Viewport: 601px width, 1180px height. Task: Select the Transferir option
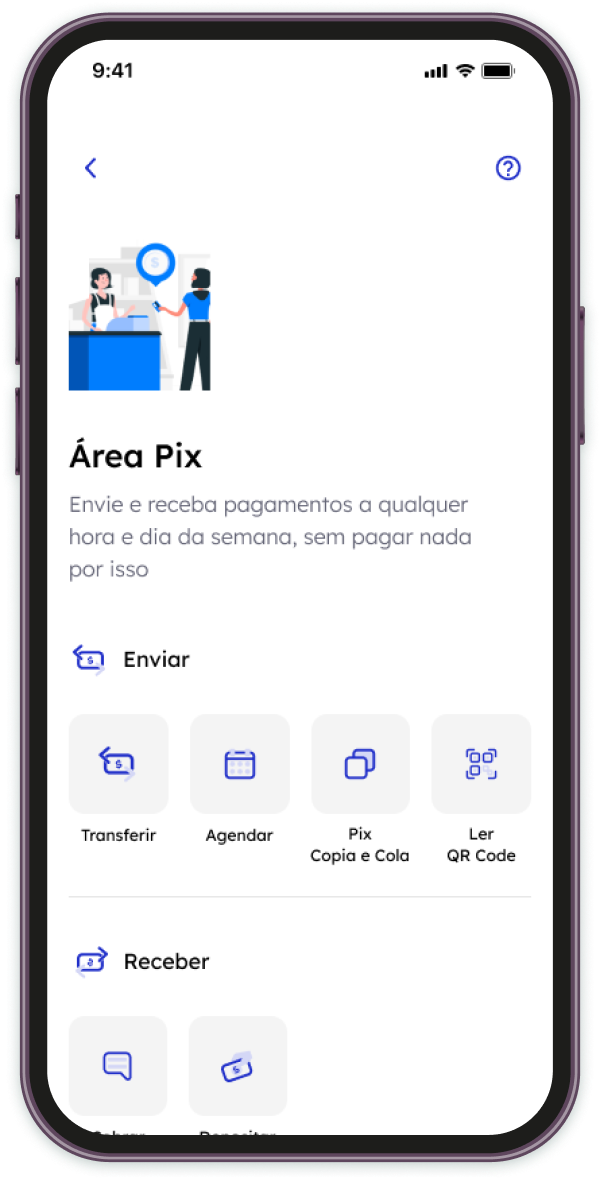click(x=118, y=764)
